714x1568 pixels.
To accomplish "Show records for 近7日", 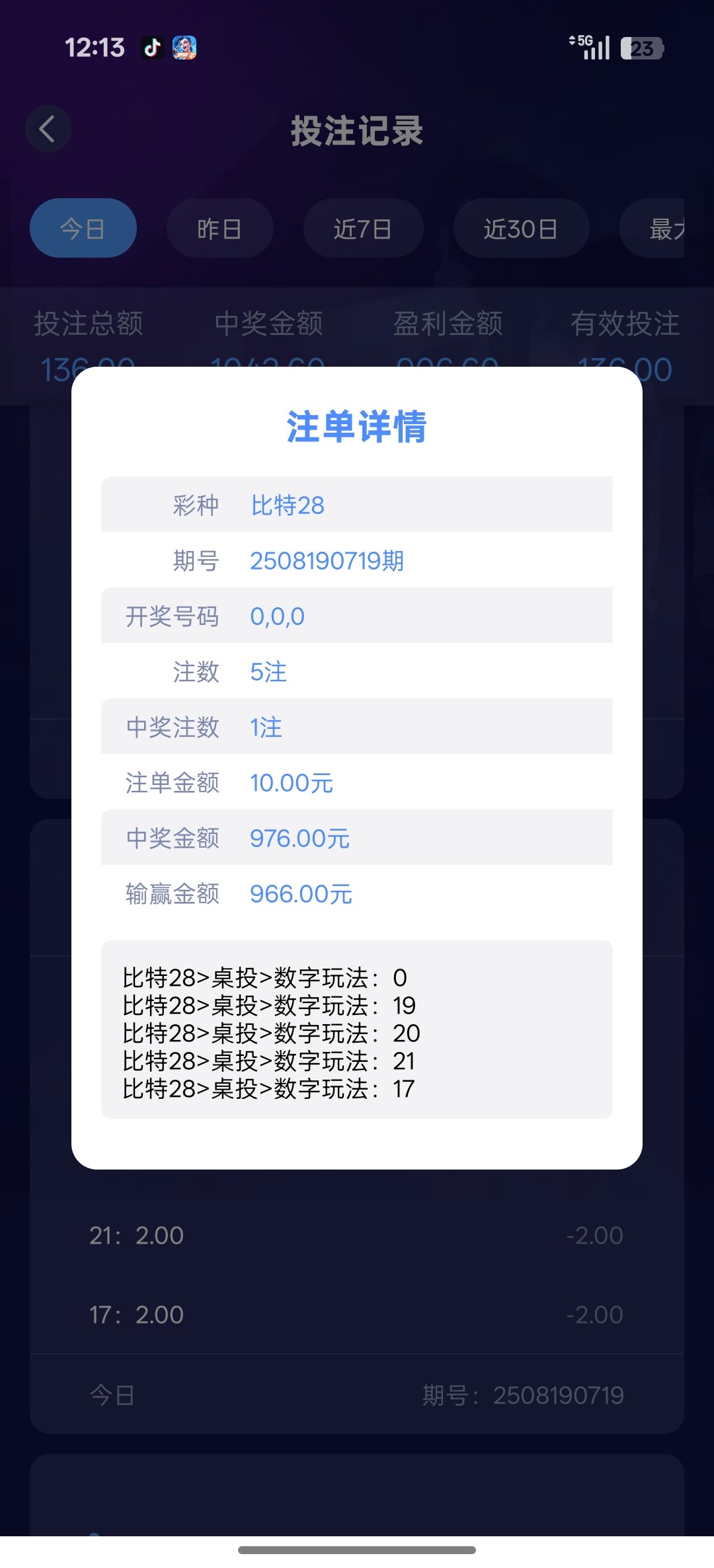I will point(363,229).
